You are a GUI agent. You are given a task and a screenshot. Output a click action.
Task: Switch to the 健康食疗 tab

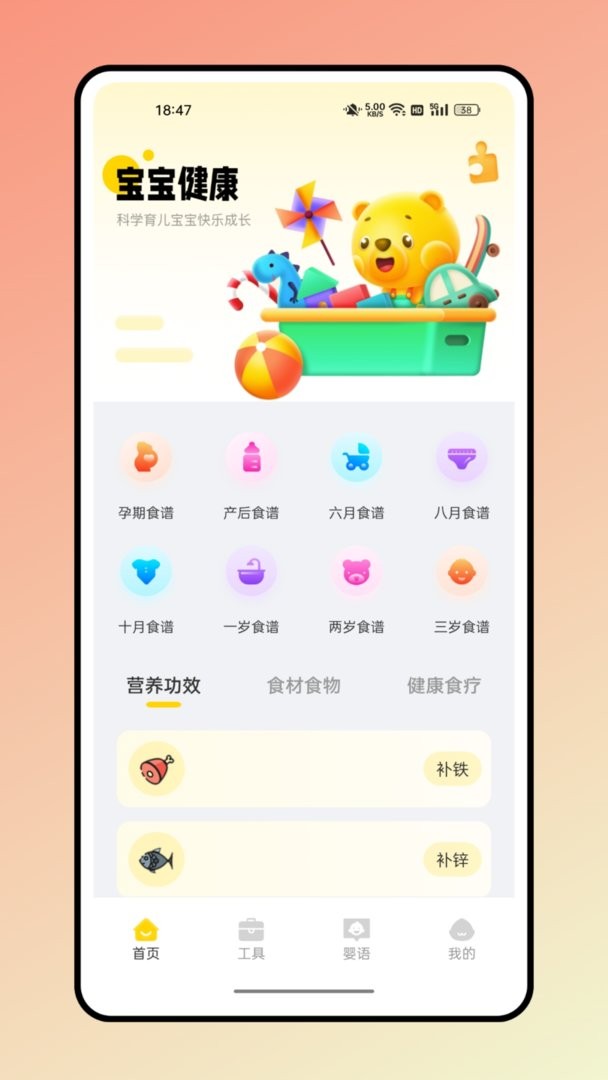[x=444, y=686]
